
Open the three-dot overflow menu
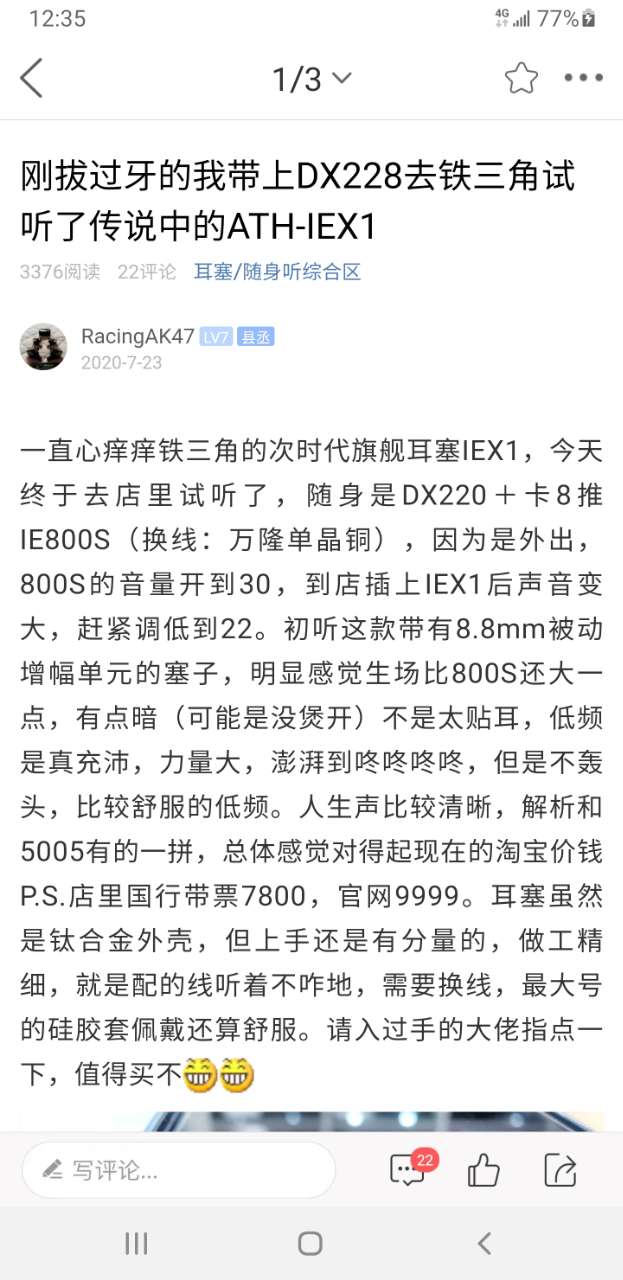click(x=583, y=78)
